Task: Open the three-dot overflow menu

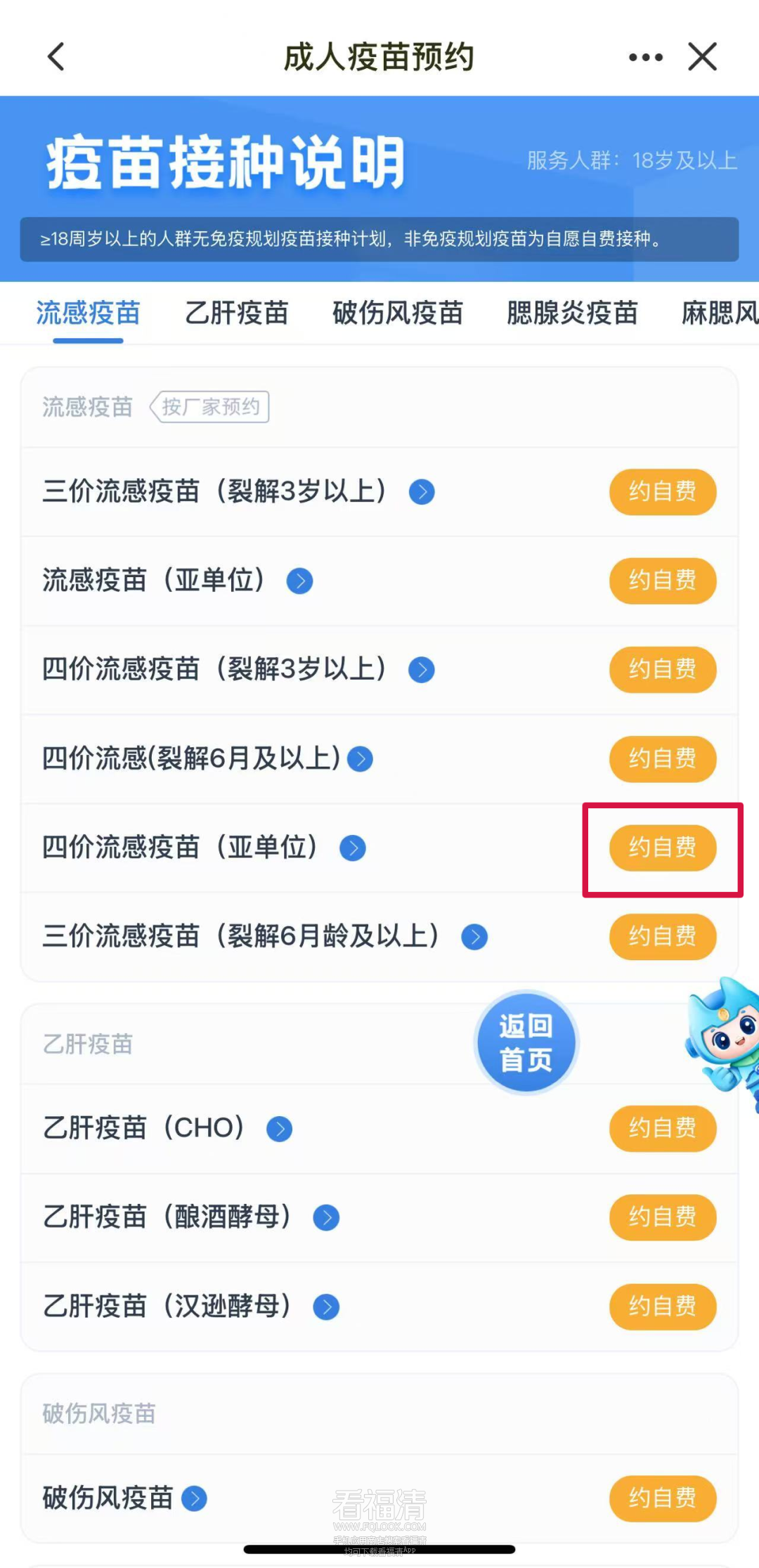Action: tap(645, 57)
